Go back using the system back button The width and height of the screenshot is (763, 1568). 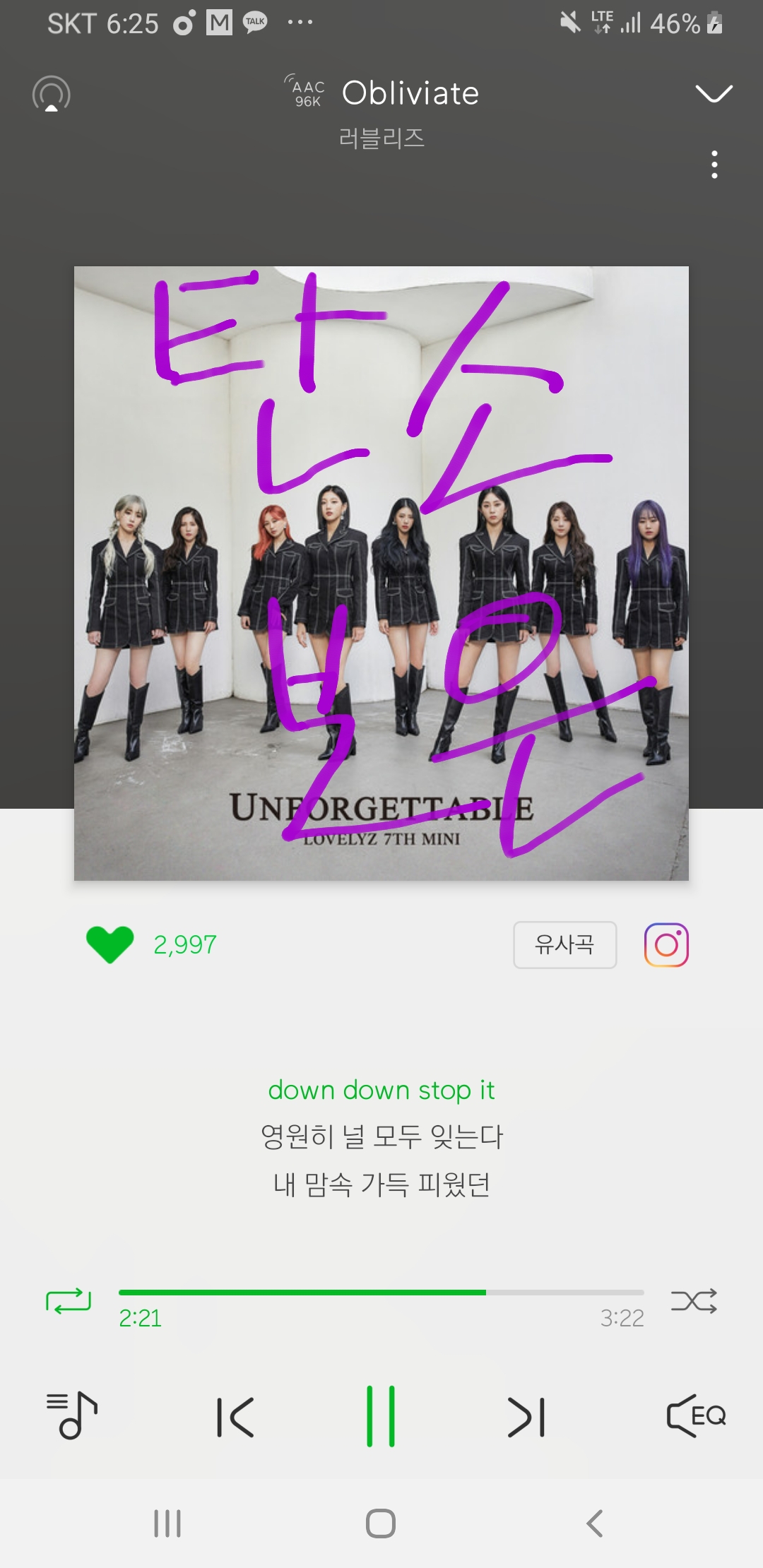tap(595, 1524)
